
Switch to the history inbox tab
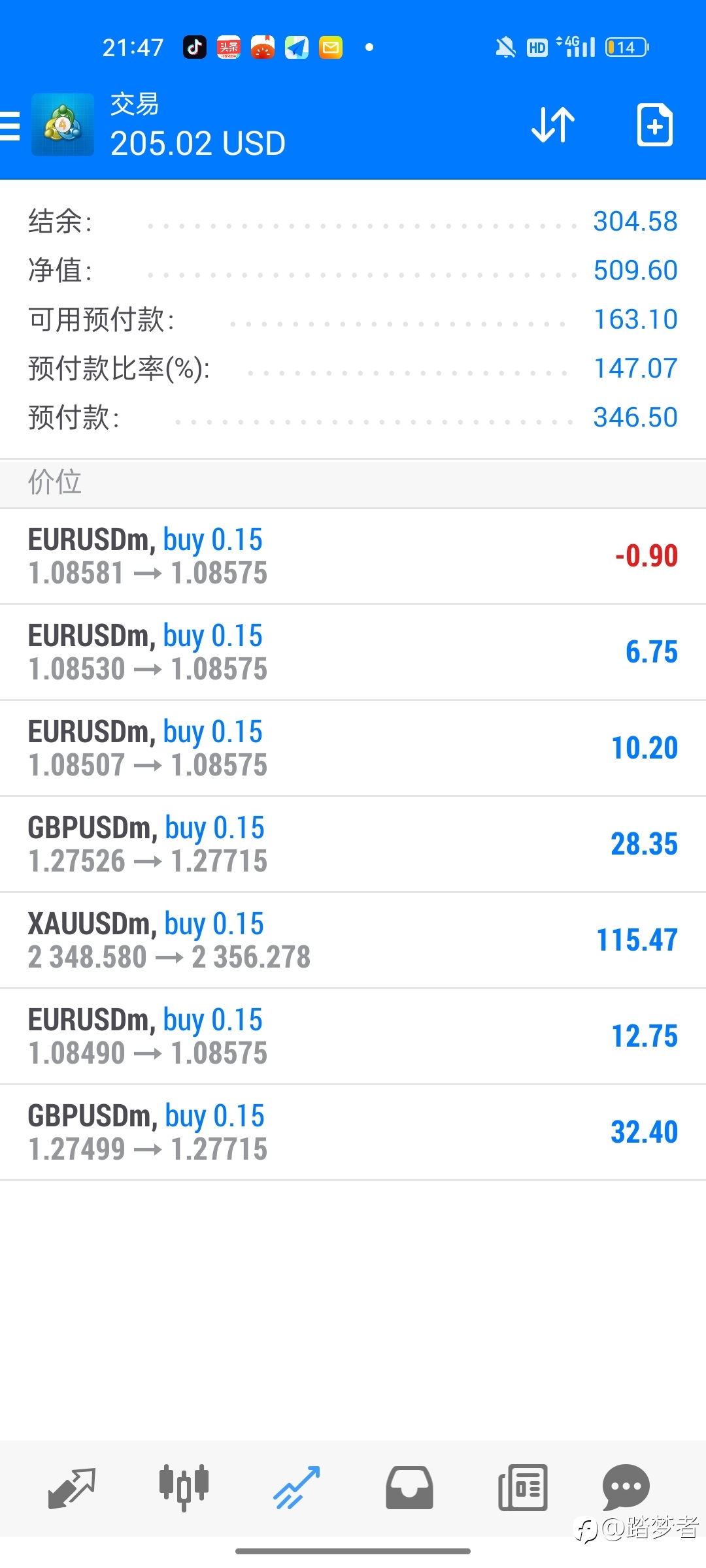(x=409, y=1488)
